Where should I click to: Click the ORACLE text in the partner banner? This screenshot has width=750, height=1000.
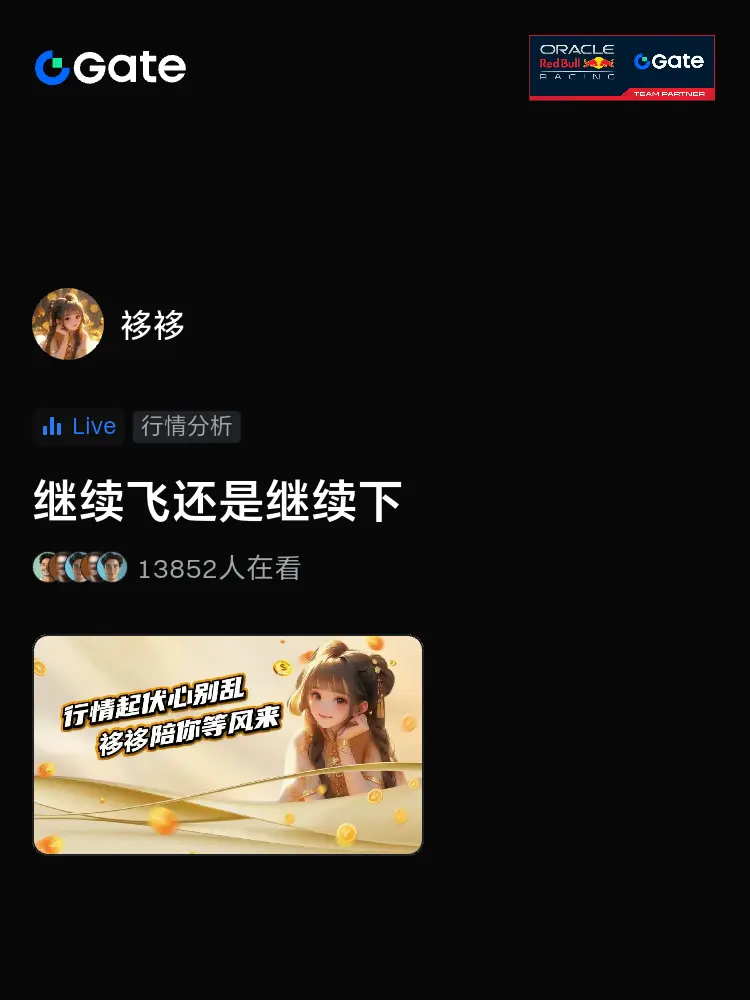coord(577,47)
